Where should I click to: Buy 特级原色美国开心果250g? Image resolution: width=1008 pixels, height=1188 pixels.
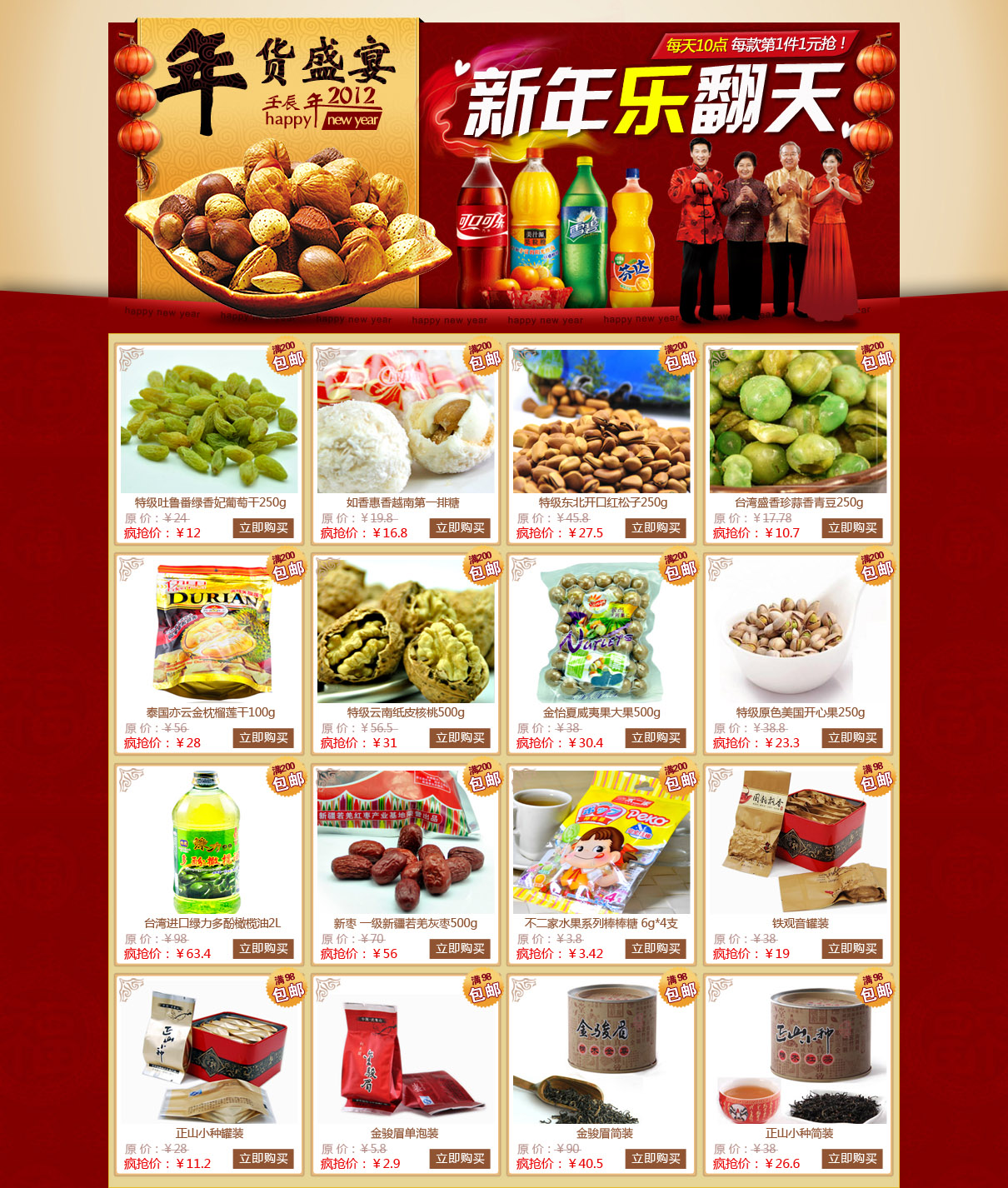852,738
